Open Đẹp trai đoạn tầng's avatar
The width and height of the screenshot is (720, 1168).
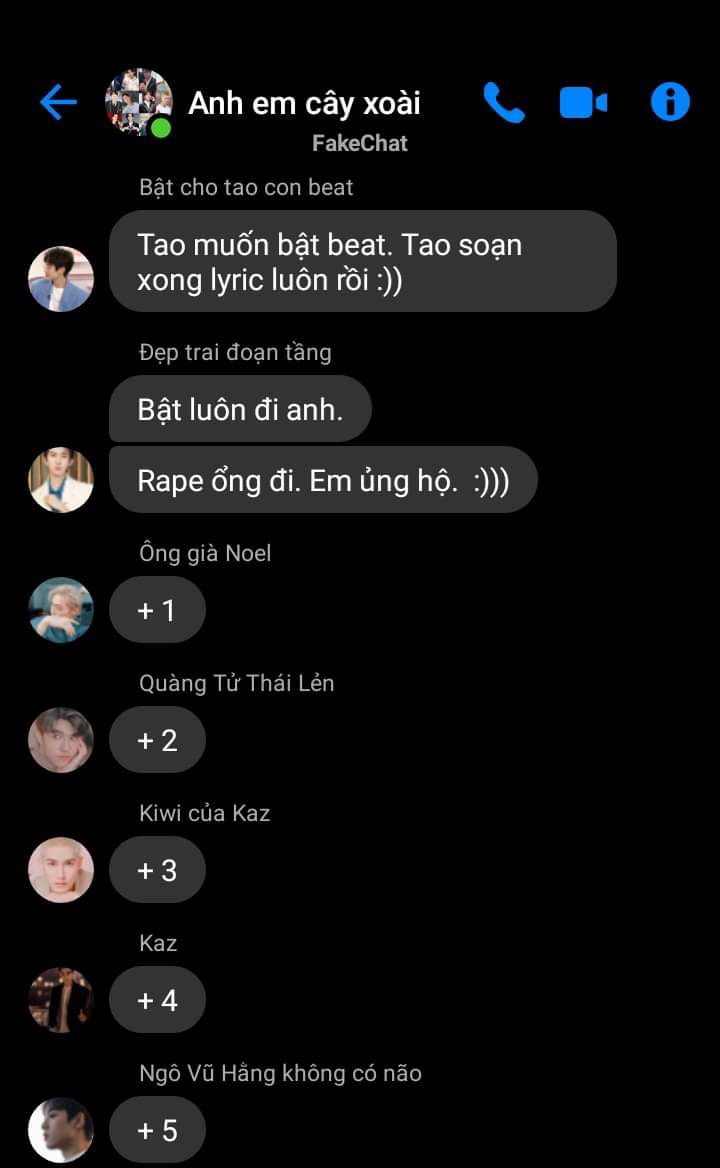pos(61,480)
